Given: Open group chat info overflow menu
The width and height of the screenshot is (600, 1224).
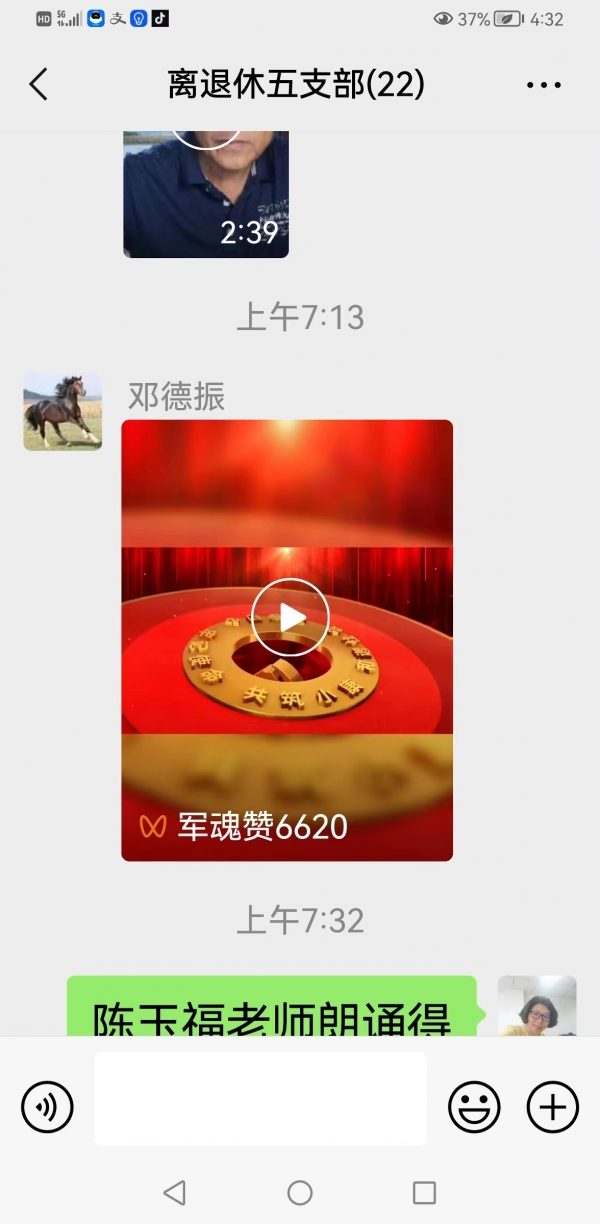Looking at the screenshot, I should click(544, 85).
